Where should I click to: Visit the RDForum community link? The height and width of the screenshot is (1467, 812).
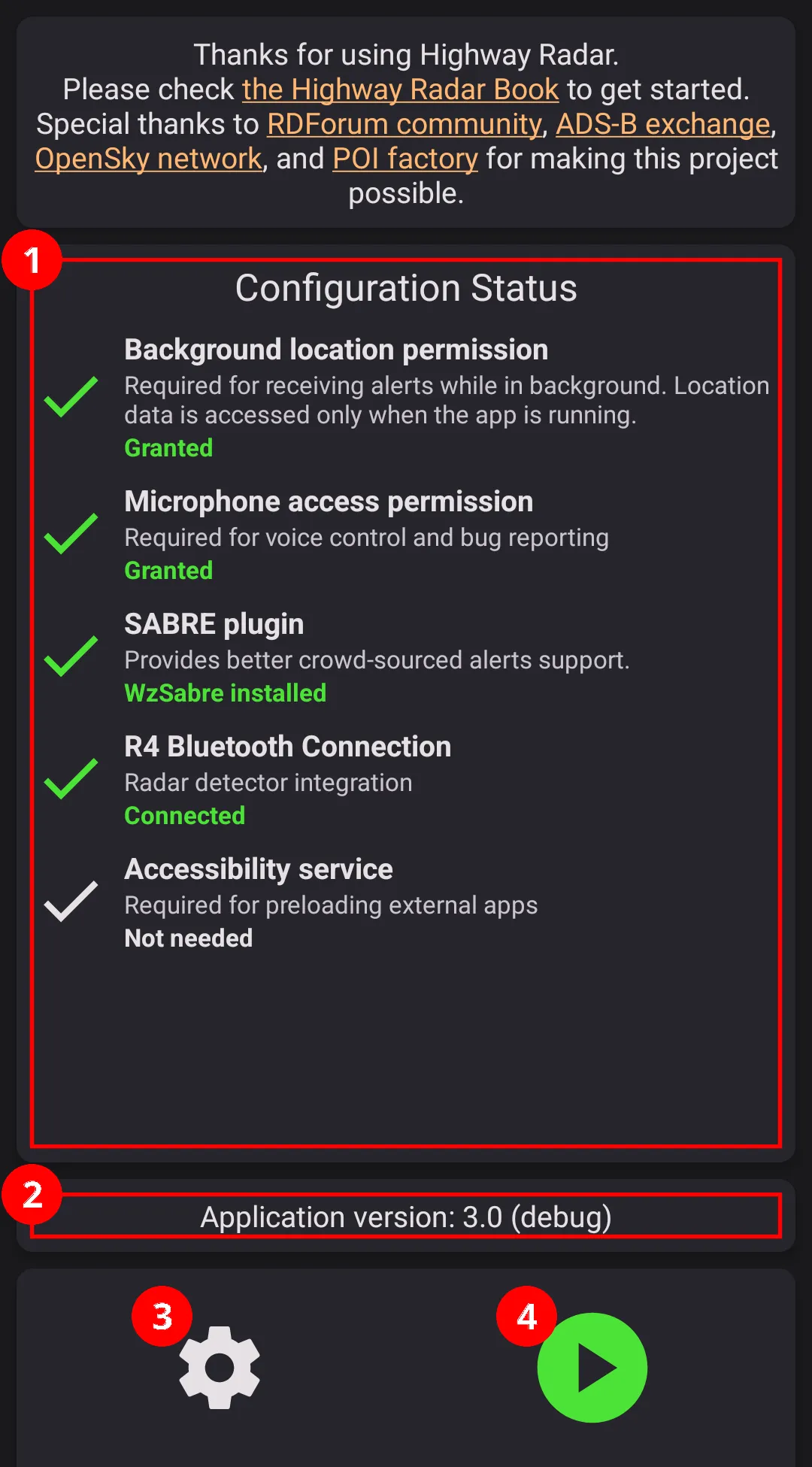404,125
